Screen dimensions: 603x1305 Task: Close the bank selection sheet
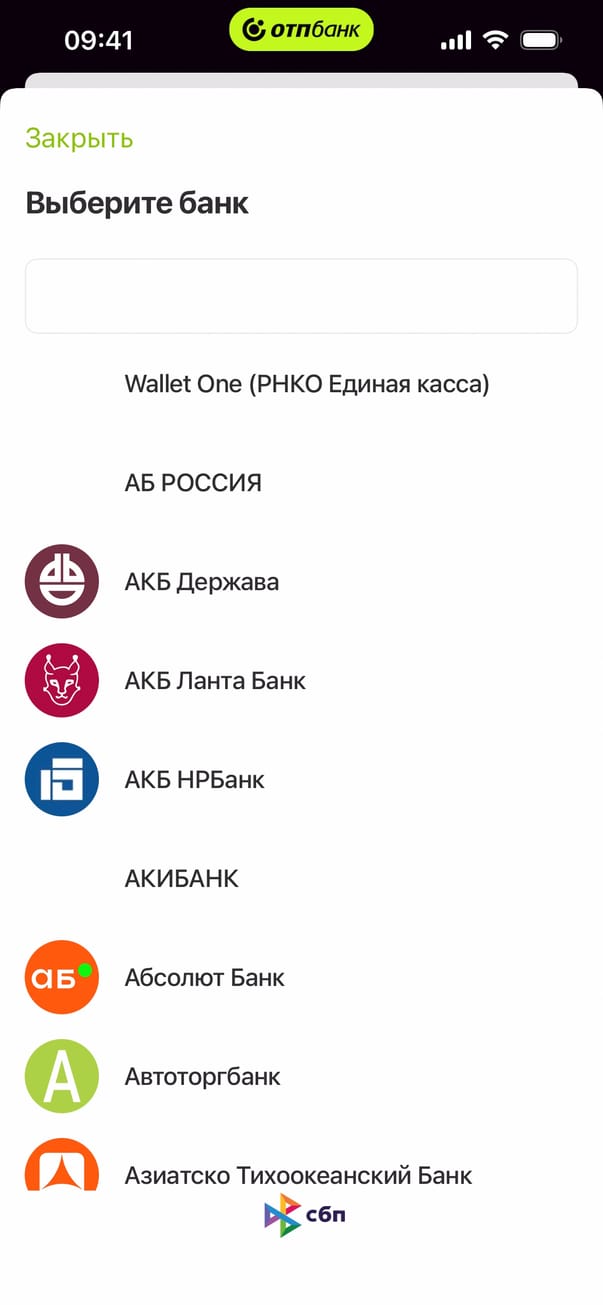click(79, 138)
